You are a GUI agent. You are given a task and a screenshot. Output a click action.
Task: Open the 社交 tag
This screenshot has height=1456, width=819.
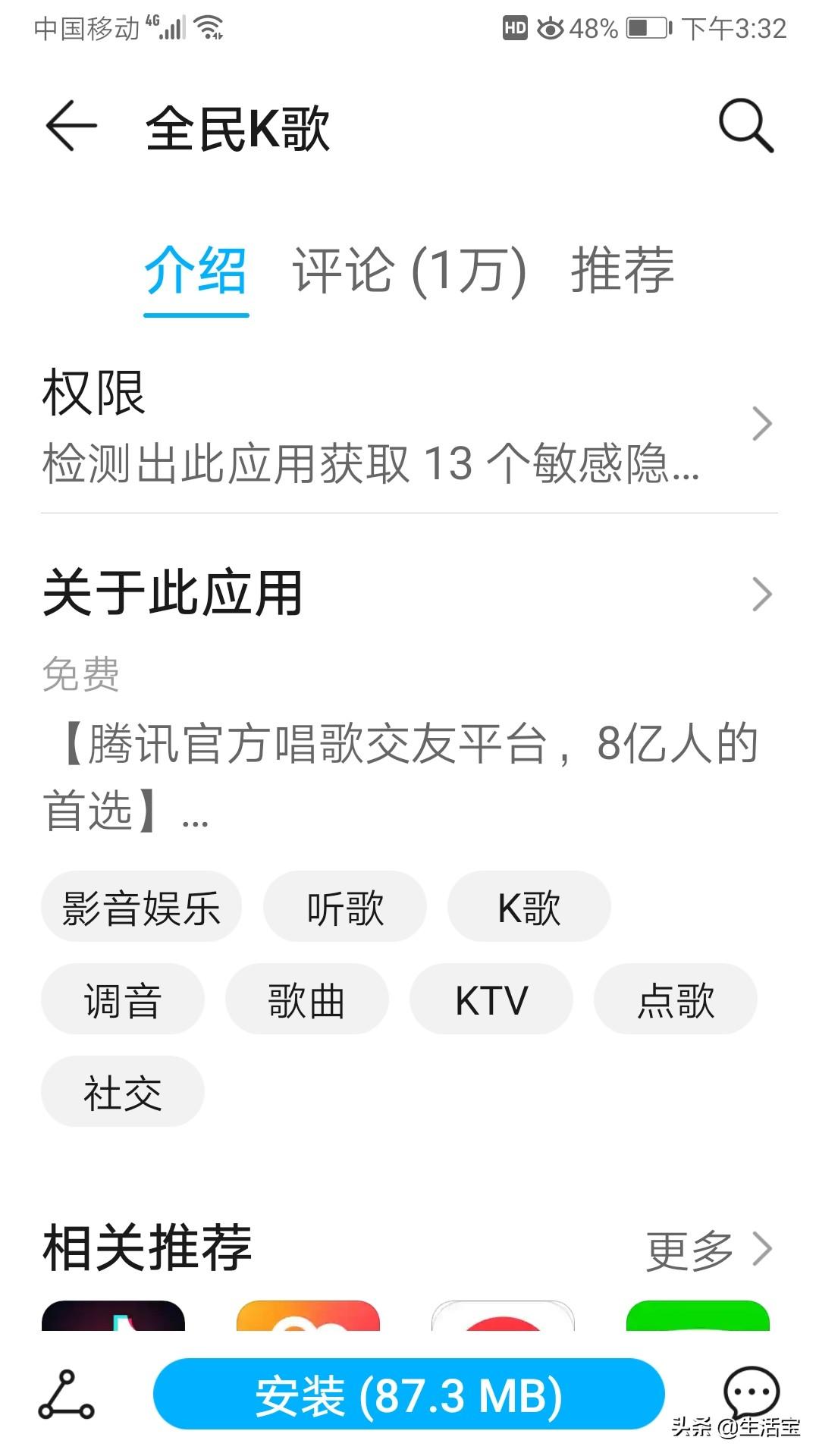coord(122,1092)
